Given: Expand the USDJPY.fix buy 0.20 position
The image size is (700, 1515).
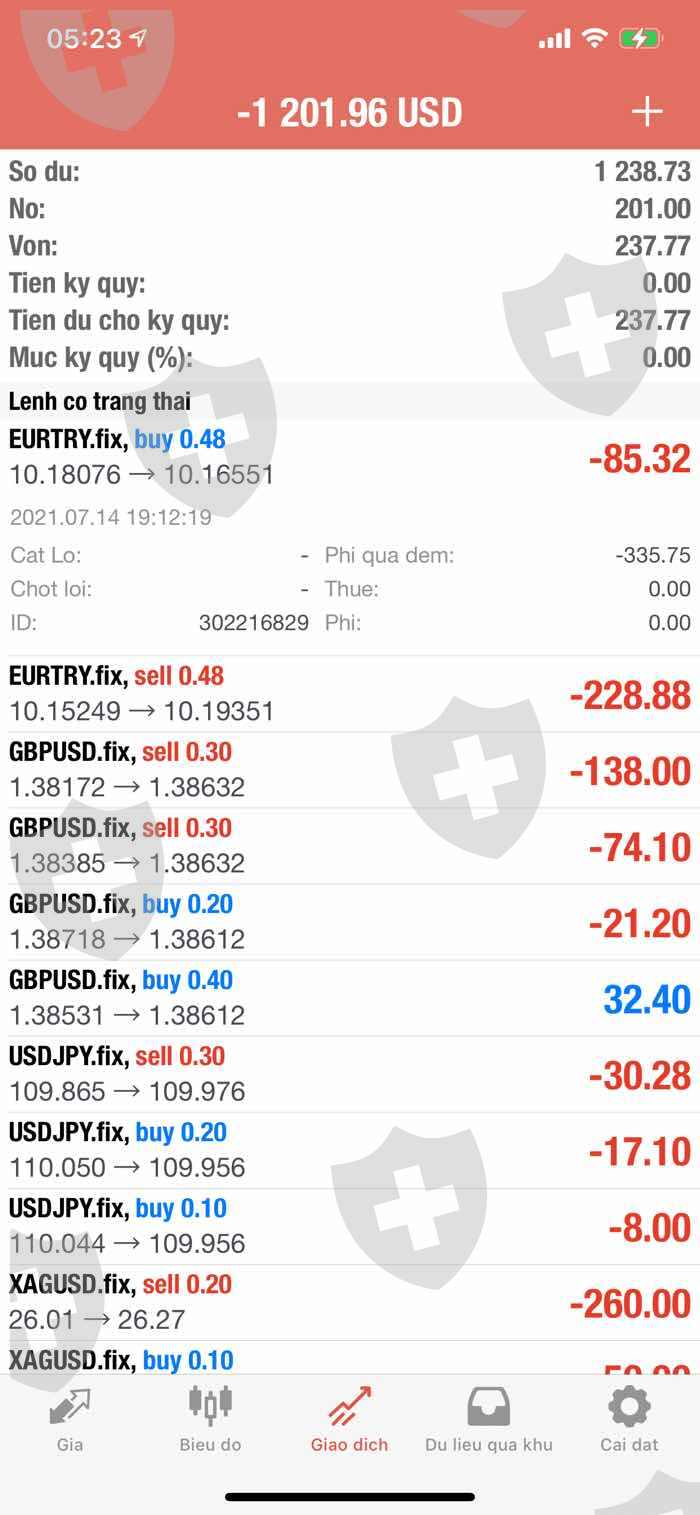Looking at the screenshot, I should click(350, 1150).
